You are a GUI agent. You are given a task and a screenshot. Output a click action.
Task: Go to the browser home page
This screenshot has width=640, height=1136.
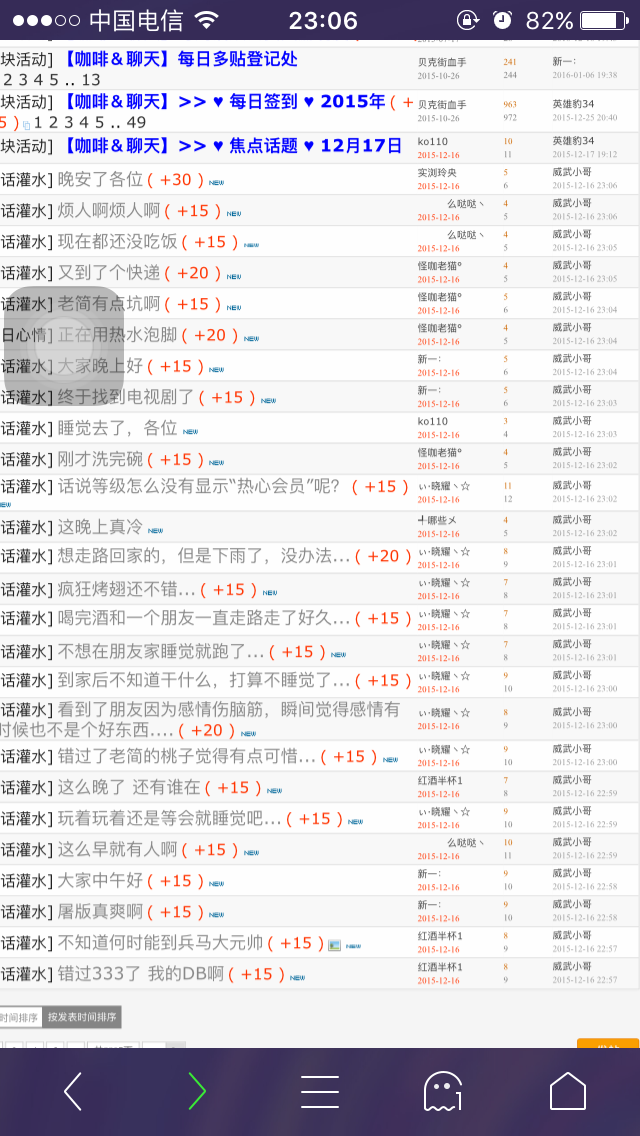point(568,1091)
